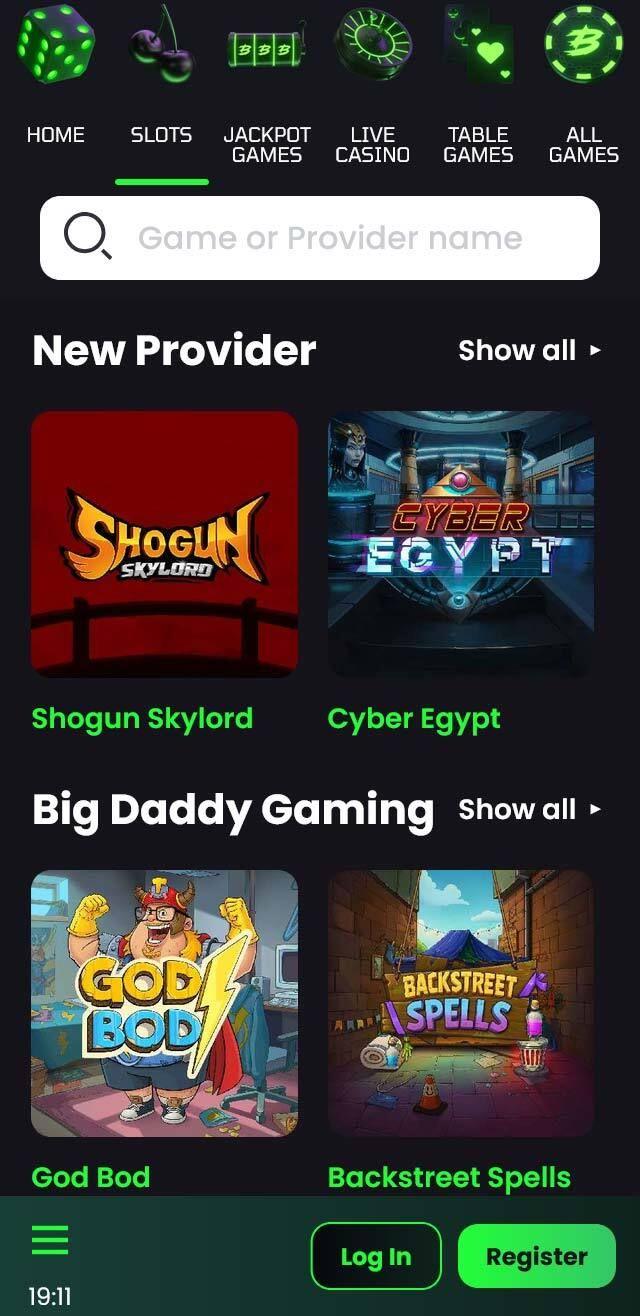Image resolution: width=640 pixels, height=1316 pixels.
Task: Select the Slots tab
Action: pos(161,135)
